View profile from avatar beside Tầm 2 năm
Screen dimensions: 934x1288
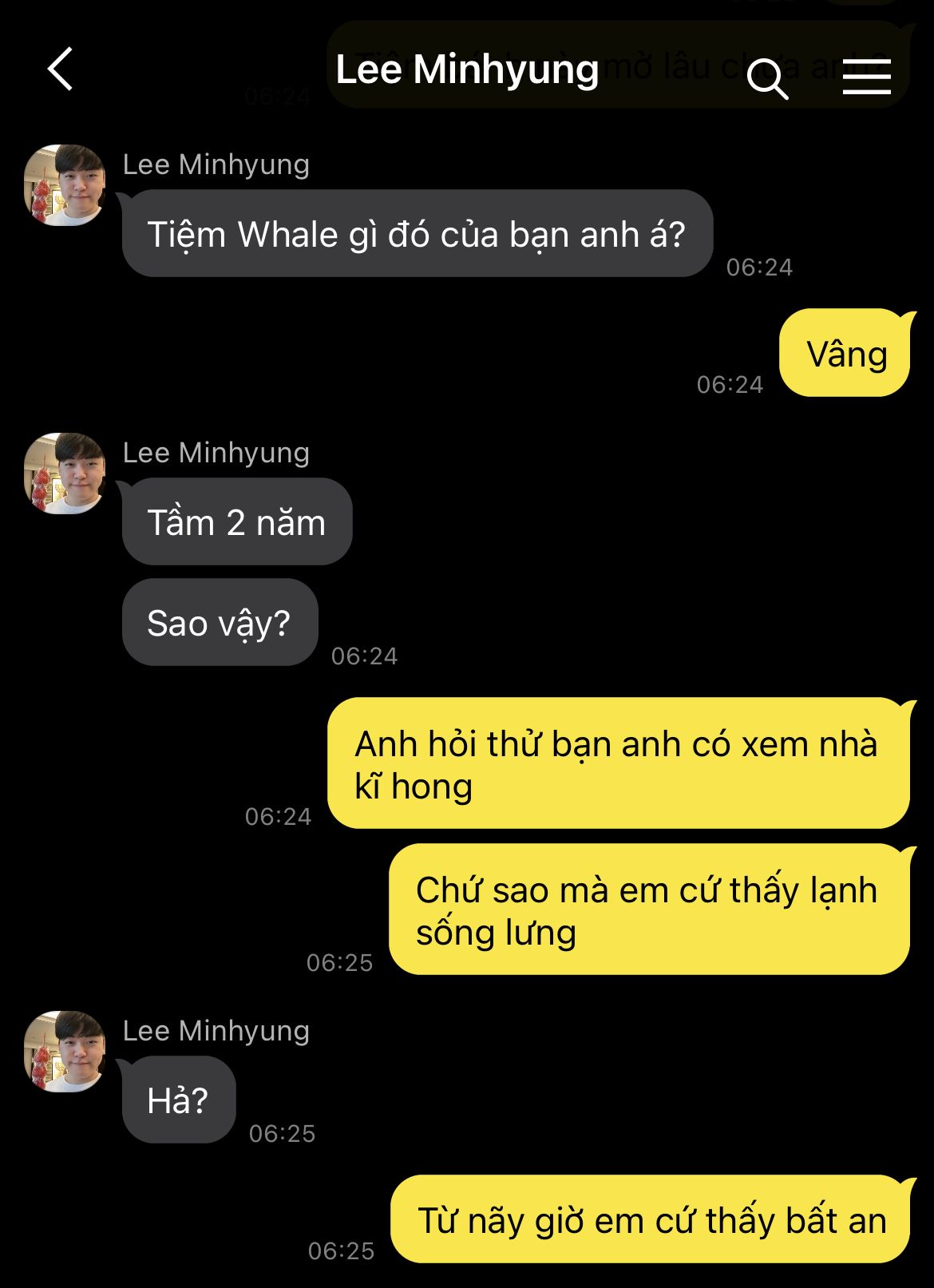coord(65,474)
